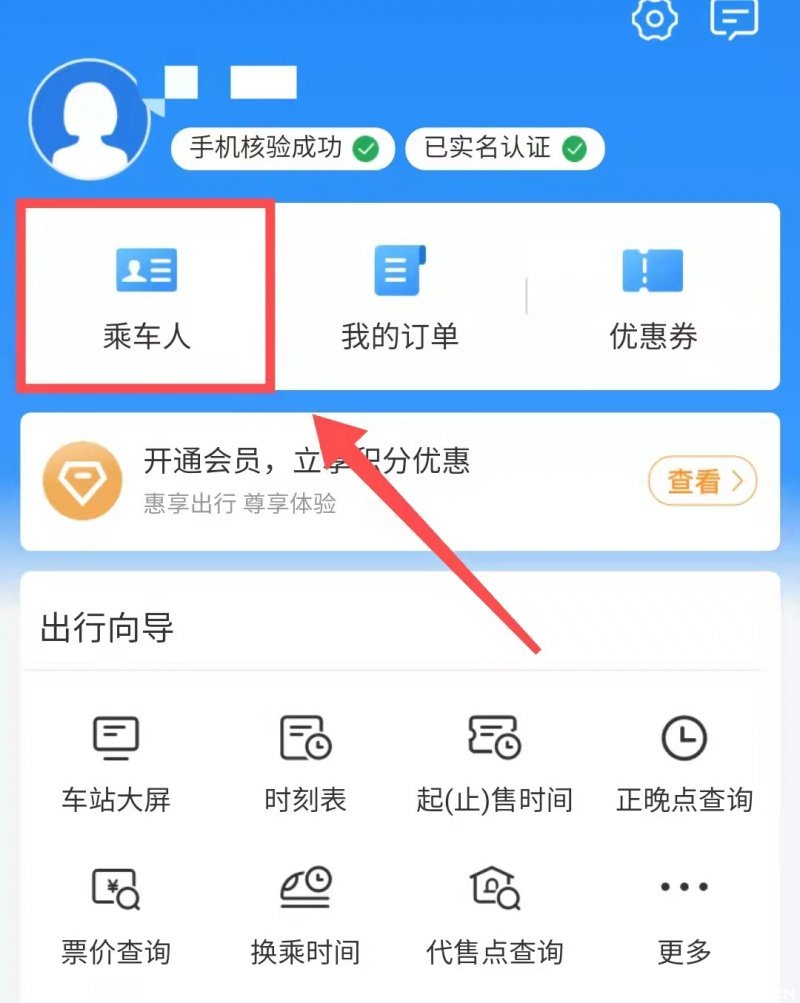This screenshot has height=1003, width=800.
Task: Check 起(止)售时间 sale times
Action: click(494, 765)
